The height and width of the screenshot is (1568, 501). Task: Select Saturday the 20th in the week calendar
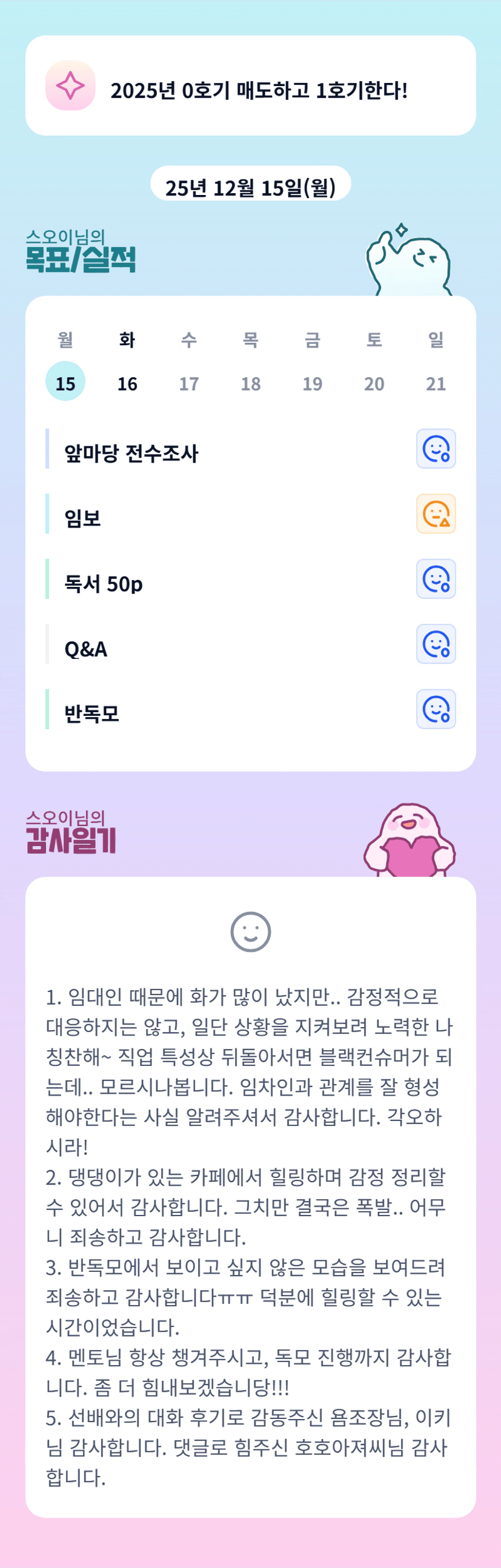[x=374, y=382]
